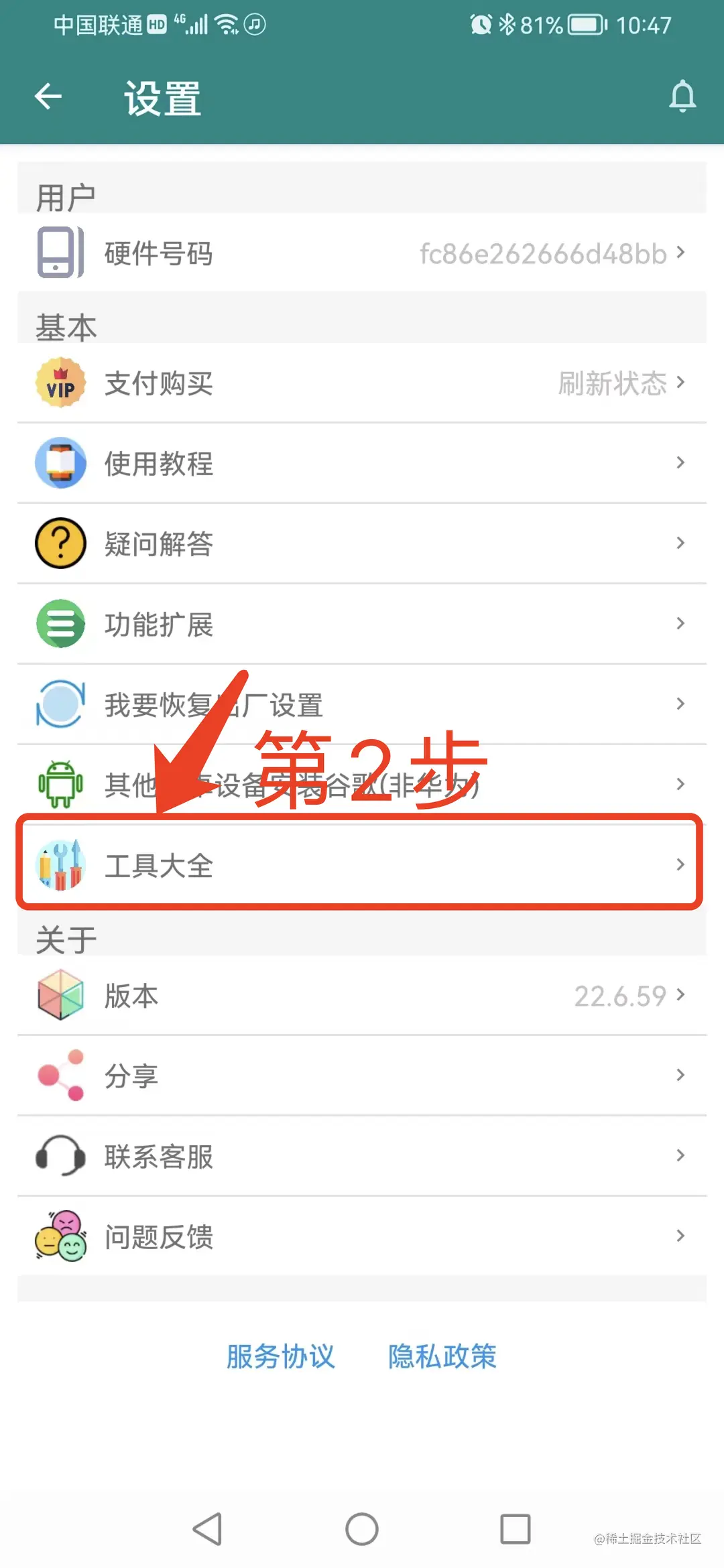Open recent apps from navigation bar
Viewport: 724px width, 1568px height.
pyautogui.click(x=515, y=1529)
